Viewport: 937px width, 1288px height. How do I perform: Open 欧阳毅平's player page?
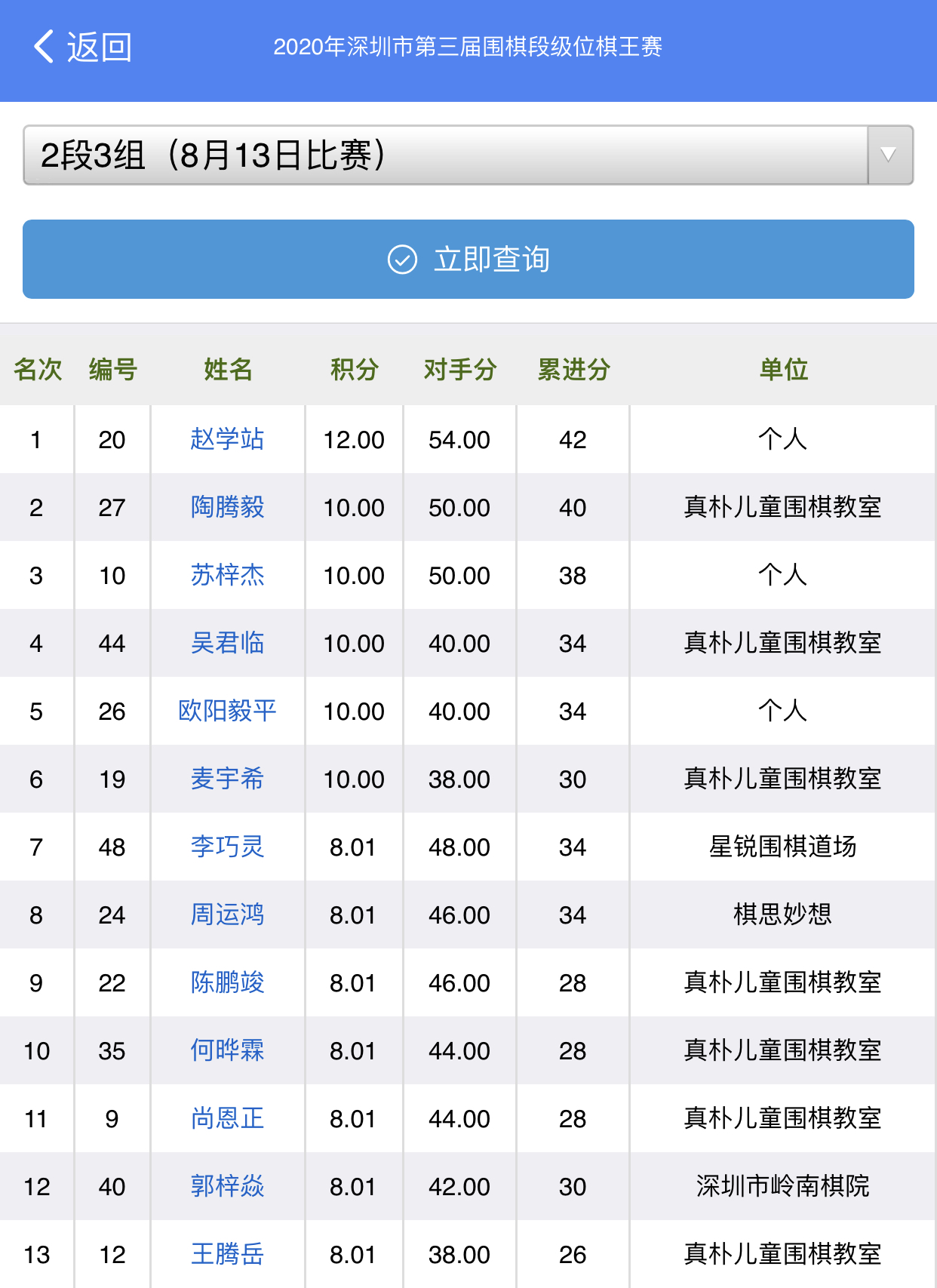pyautogui.click(x=227, y=711)
